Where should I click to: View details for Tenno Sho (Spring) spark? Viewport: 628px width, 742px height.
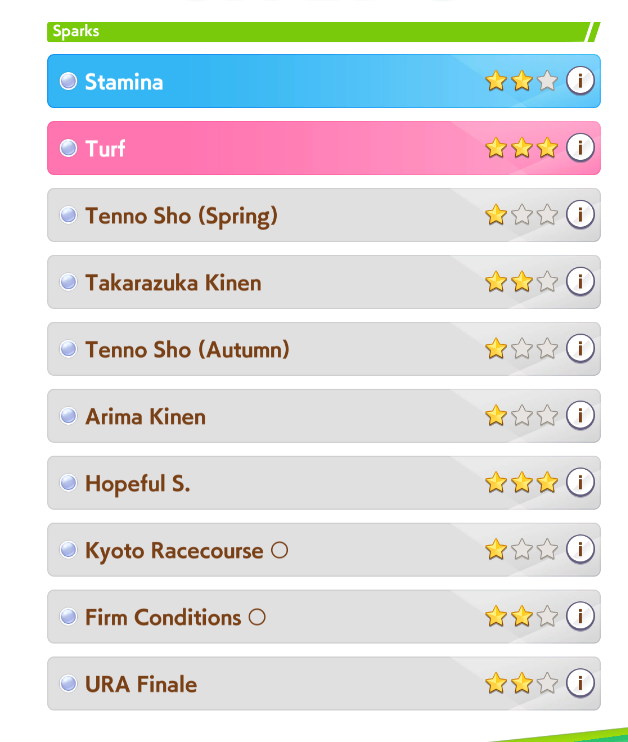pos(580,214)
